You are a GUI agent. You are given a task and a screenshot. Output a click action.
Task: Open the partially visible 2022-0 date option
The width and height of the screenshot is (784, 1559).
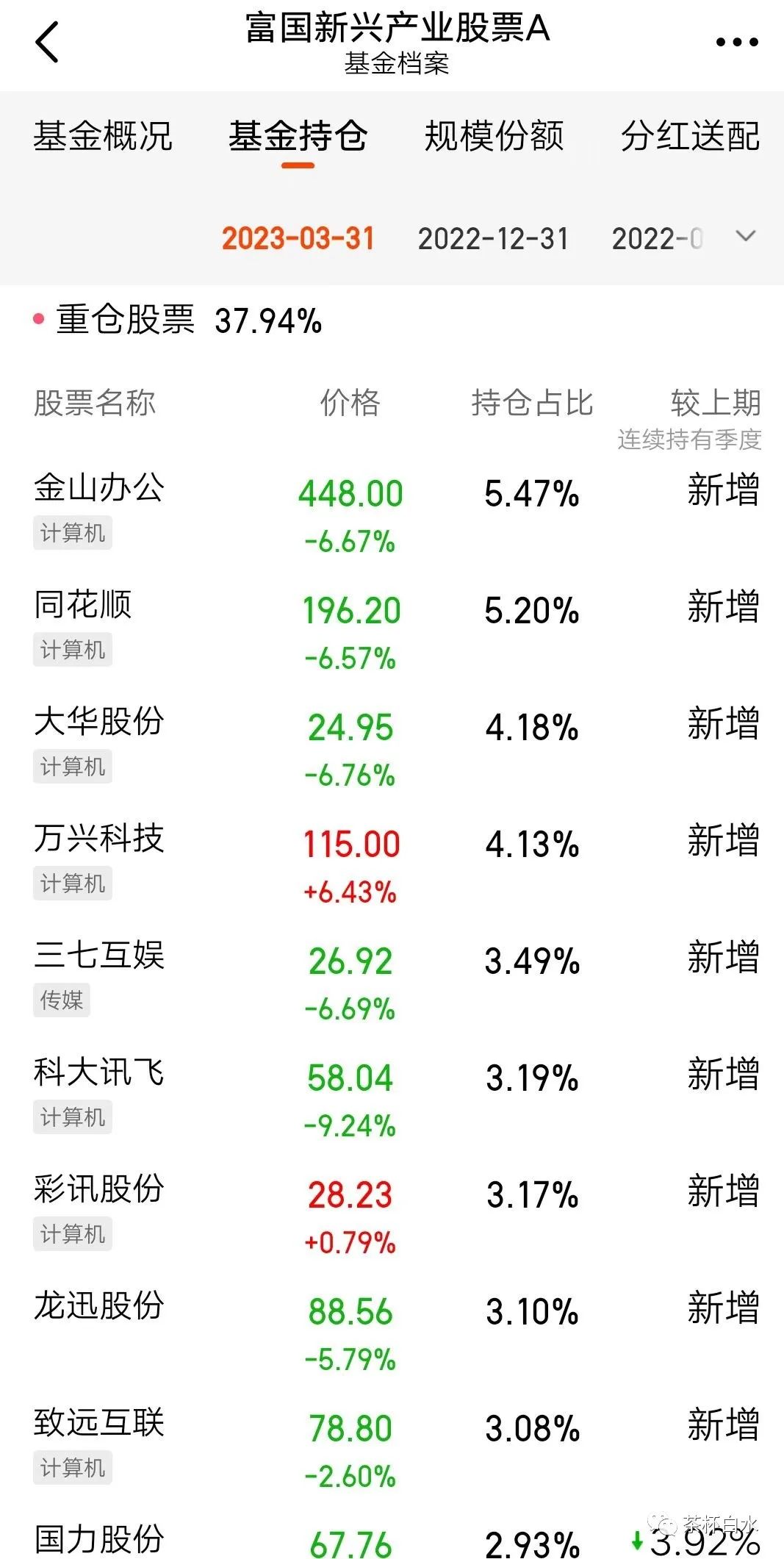click(x=656, y=237)
